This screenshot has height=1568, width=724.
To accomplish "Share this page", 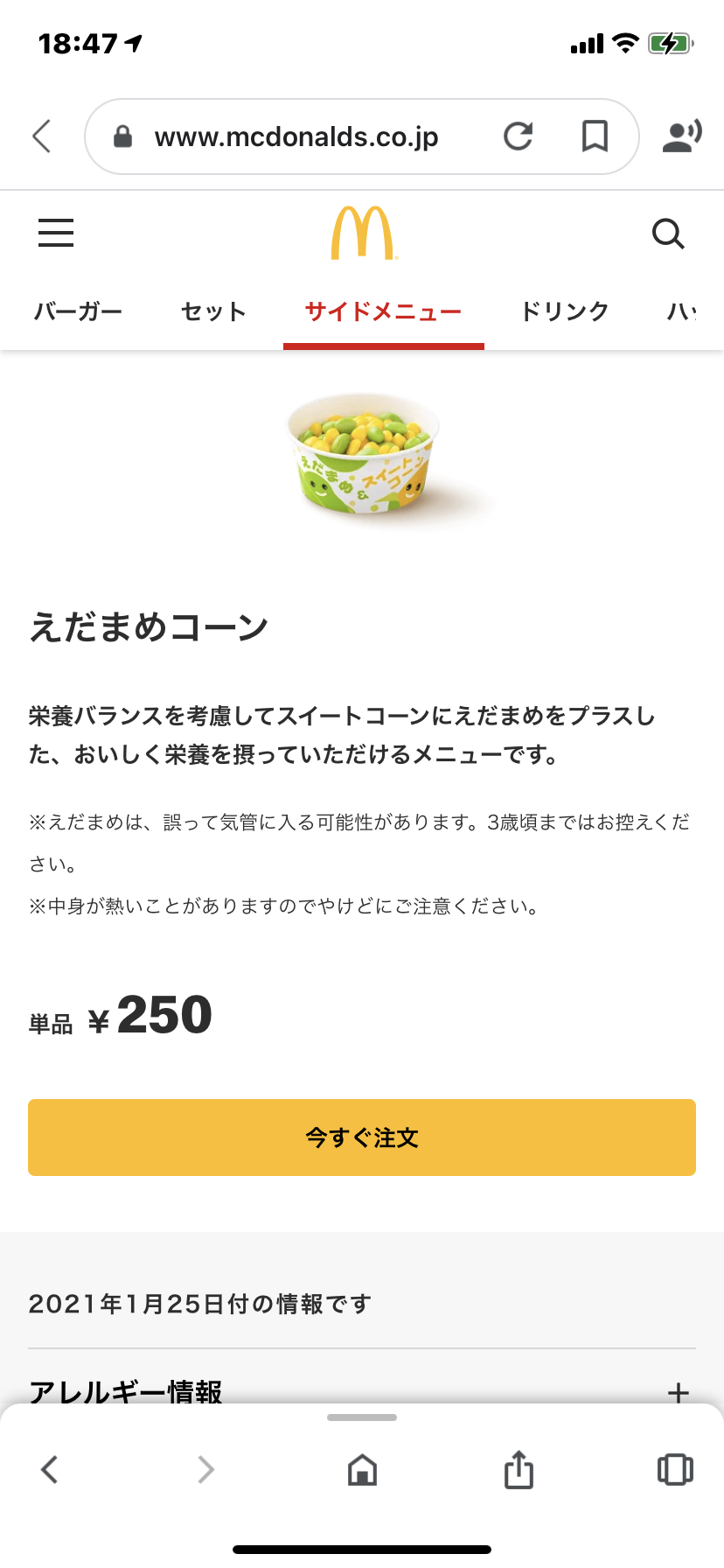I will coord(519,1469).
